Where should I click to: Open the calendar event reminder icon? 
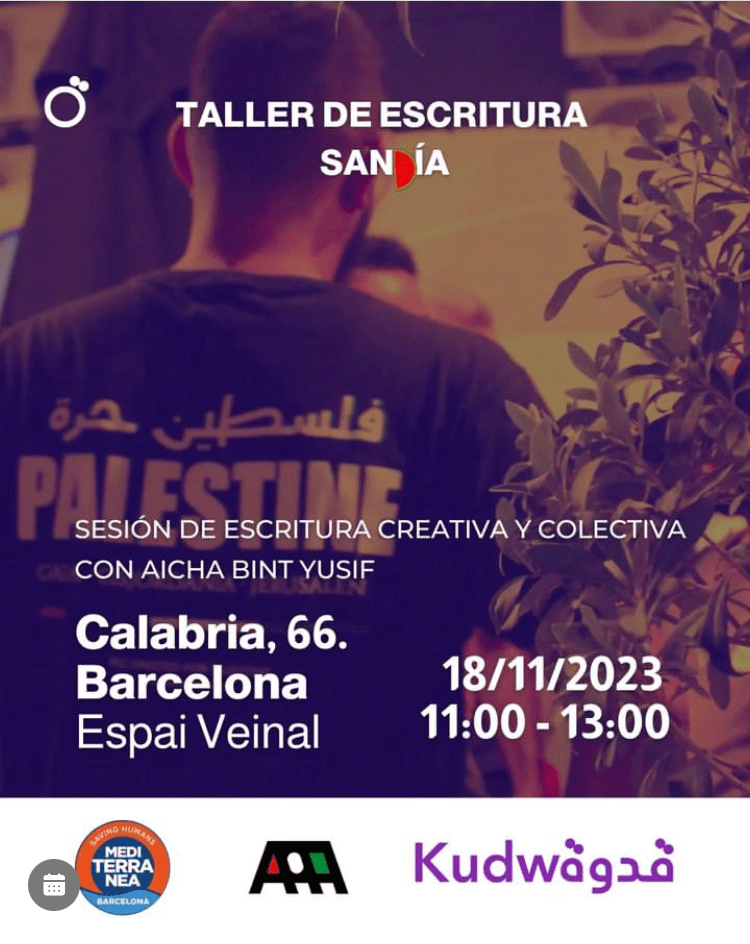(x=54, y=884)
